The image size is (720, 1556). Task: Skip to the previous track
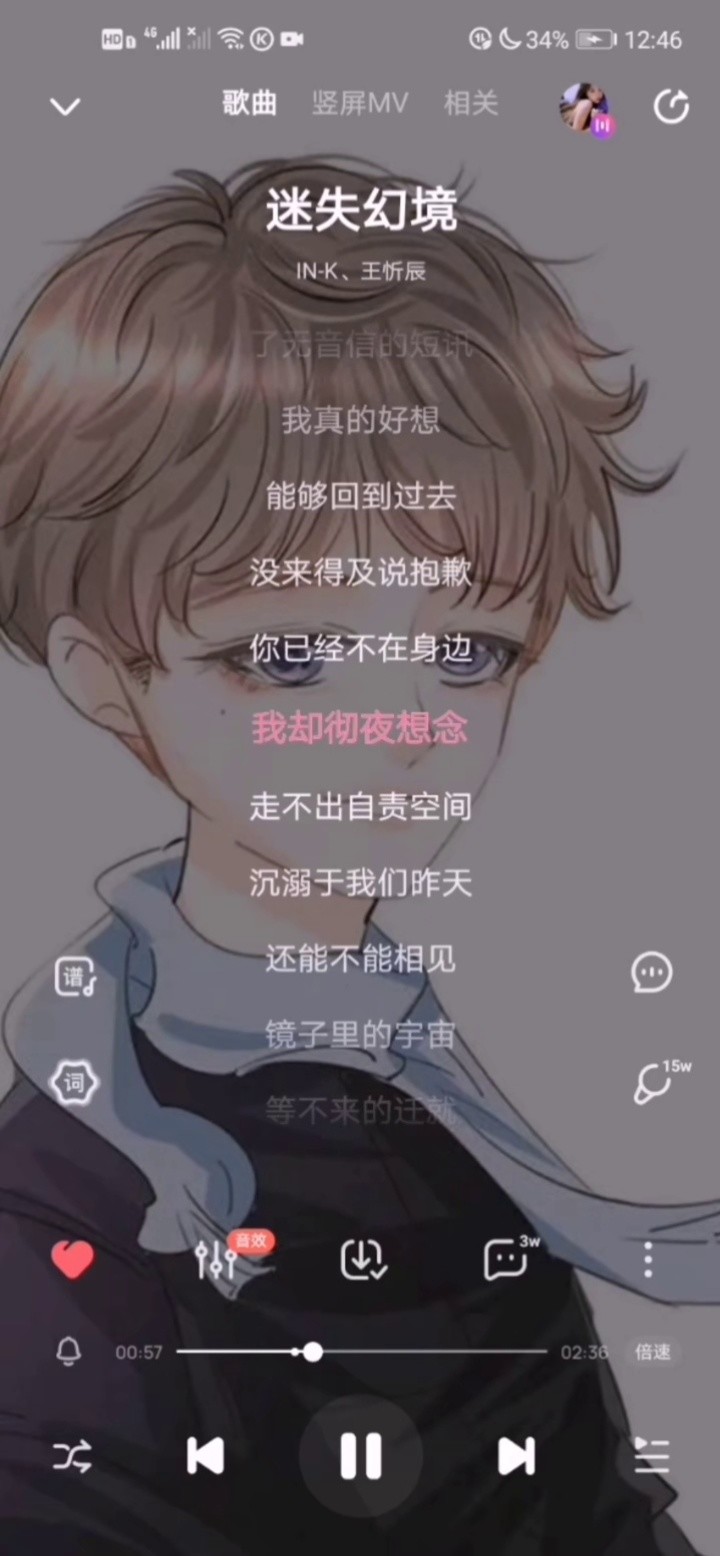pyautogui.click(x=205, y=1456)
